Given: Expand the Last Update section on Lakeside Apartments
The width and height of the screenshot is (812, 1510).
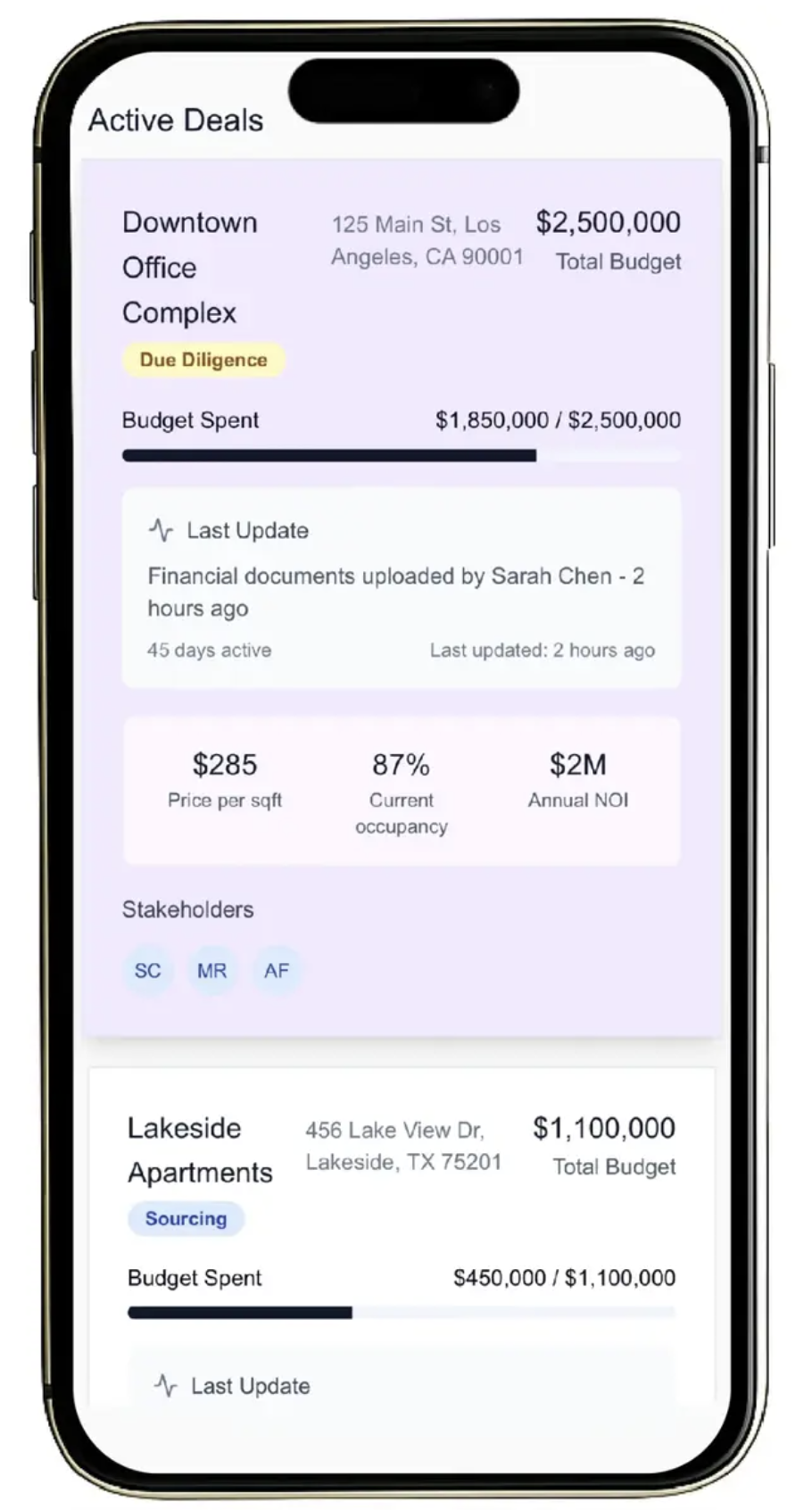Looking at the screenshot, I should (x=248, y=1385).
